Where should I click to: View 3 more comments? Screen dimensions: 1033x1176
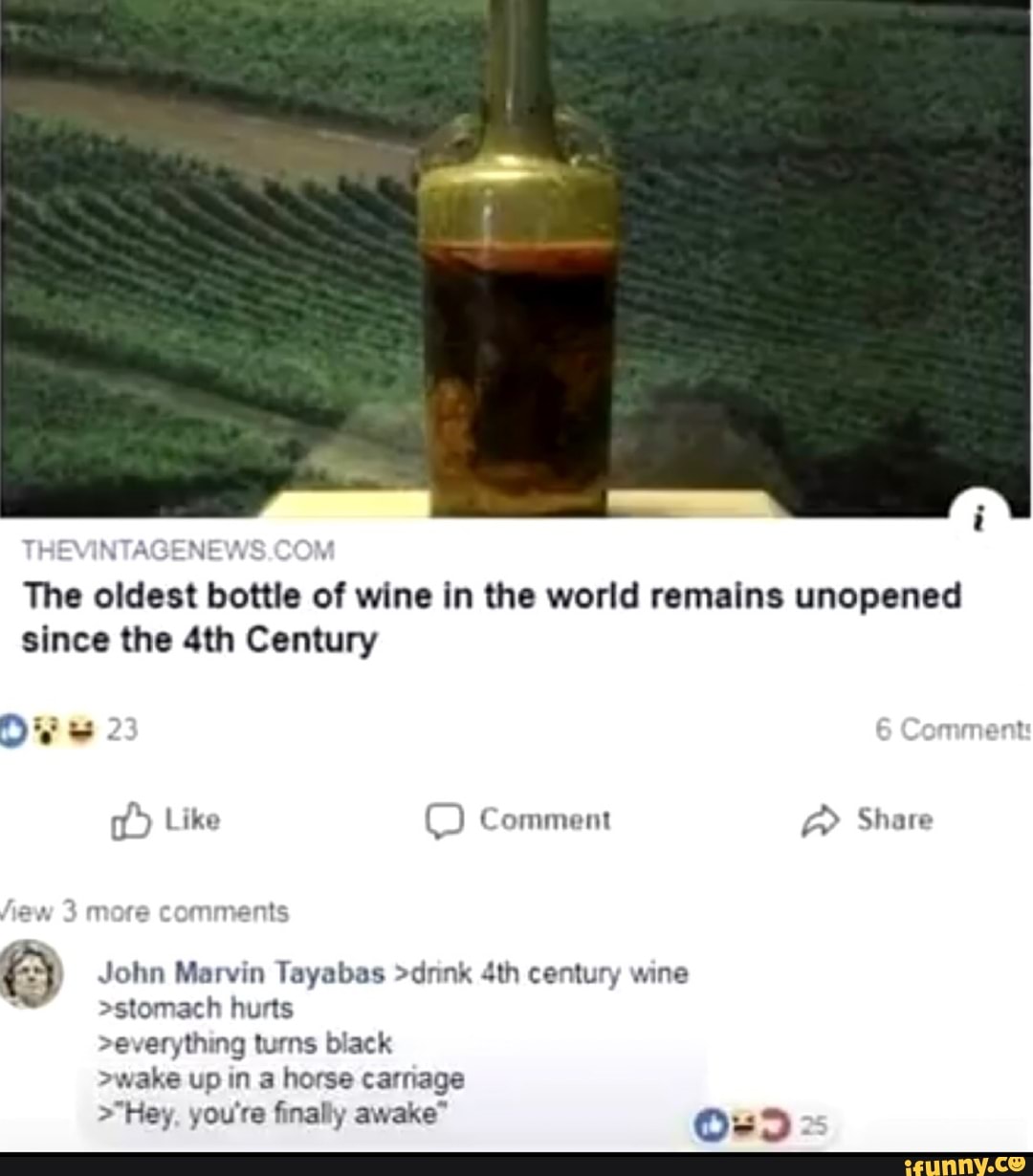tap(143, 911)
